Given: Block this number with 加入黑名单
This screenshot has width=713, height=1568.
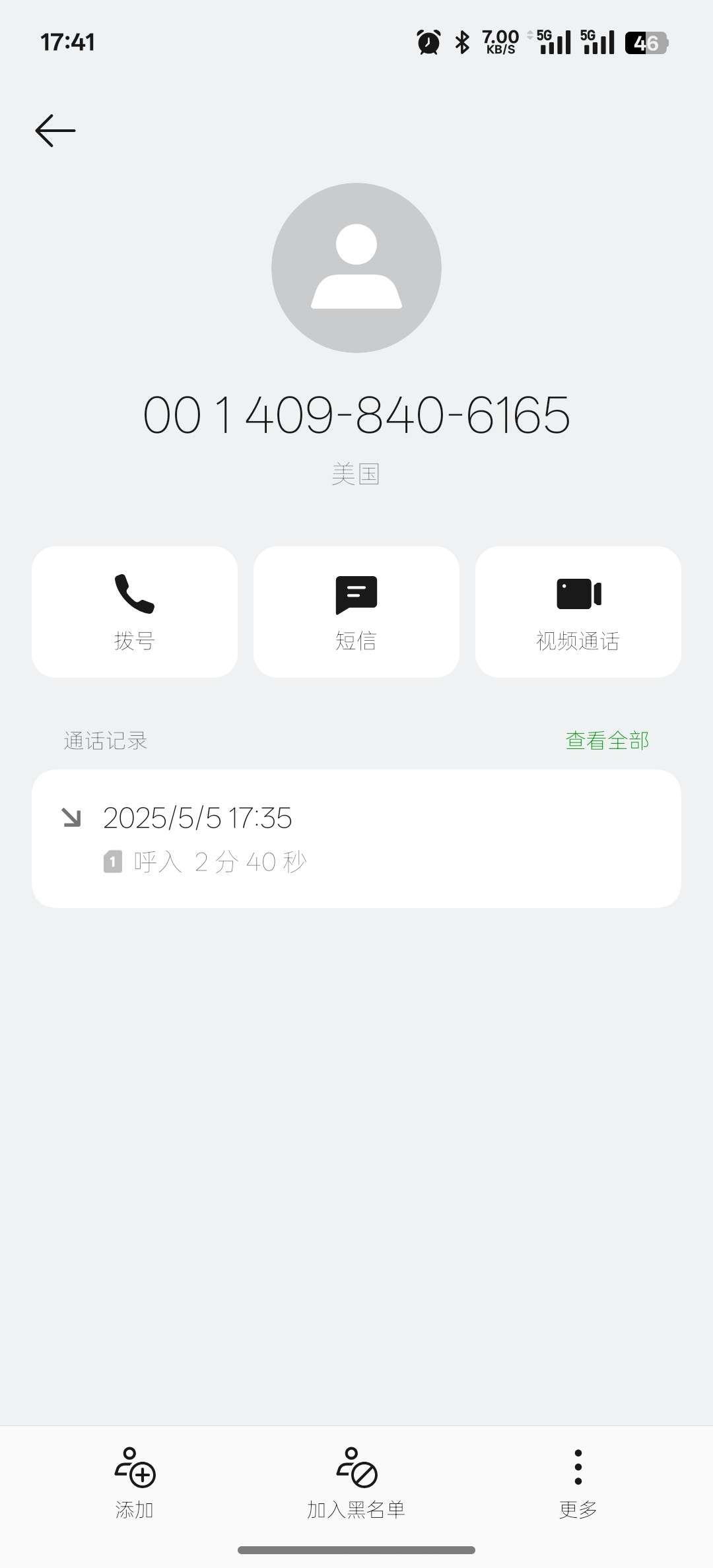Looking at the screenshot, I should tap(356, 1482).
